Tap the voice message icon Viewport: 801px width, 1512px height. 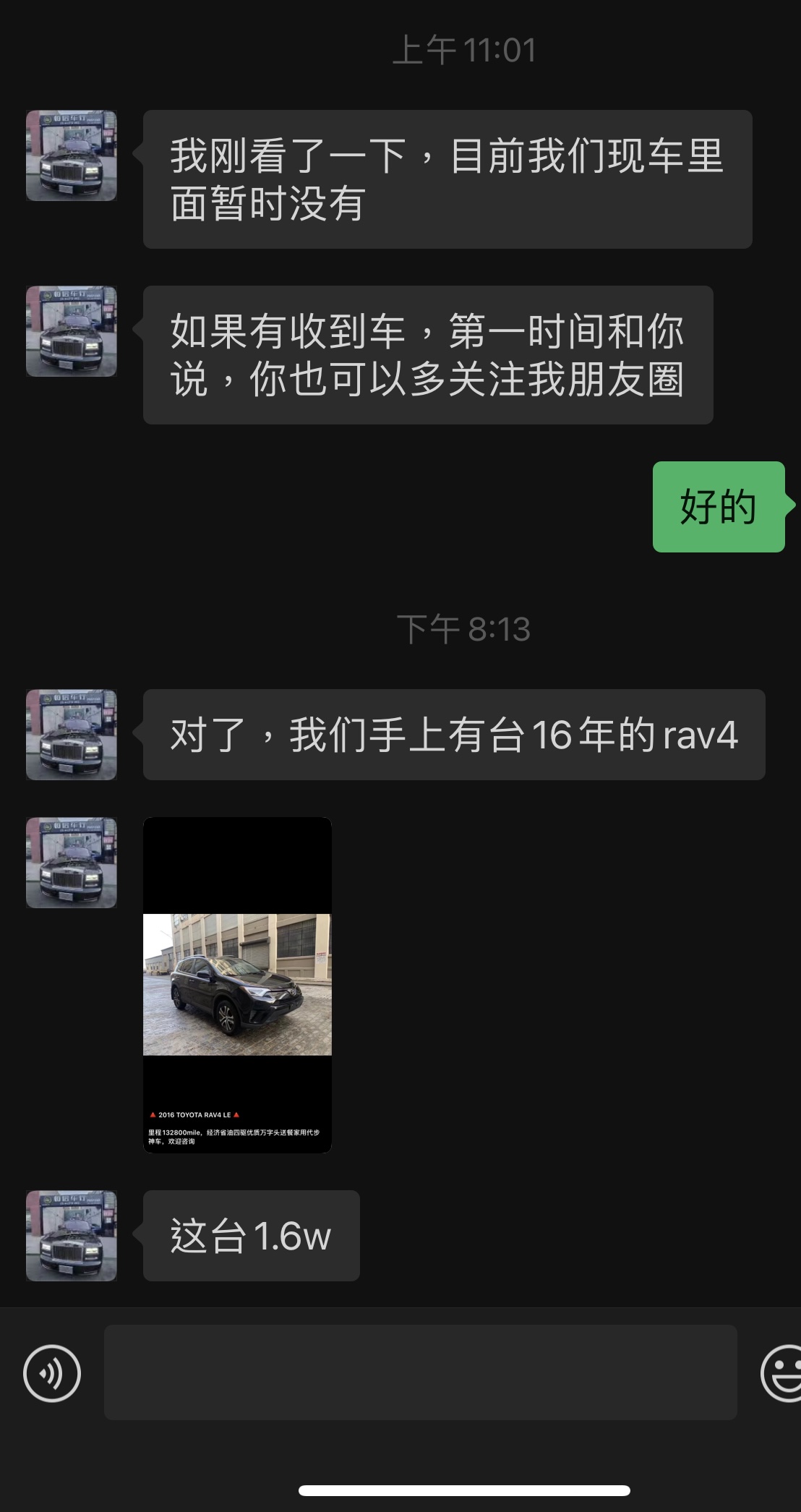[x=52, y=1373]
